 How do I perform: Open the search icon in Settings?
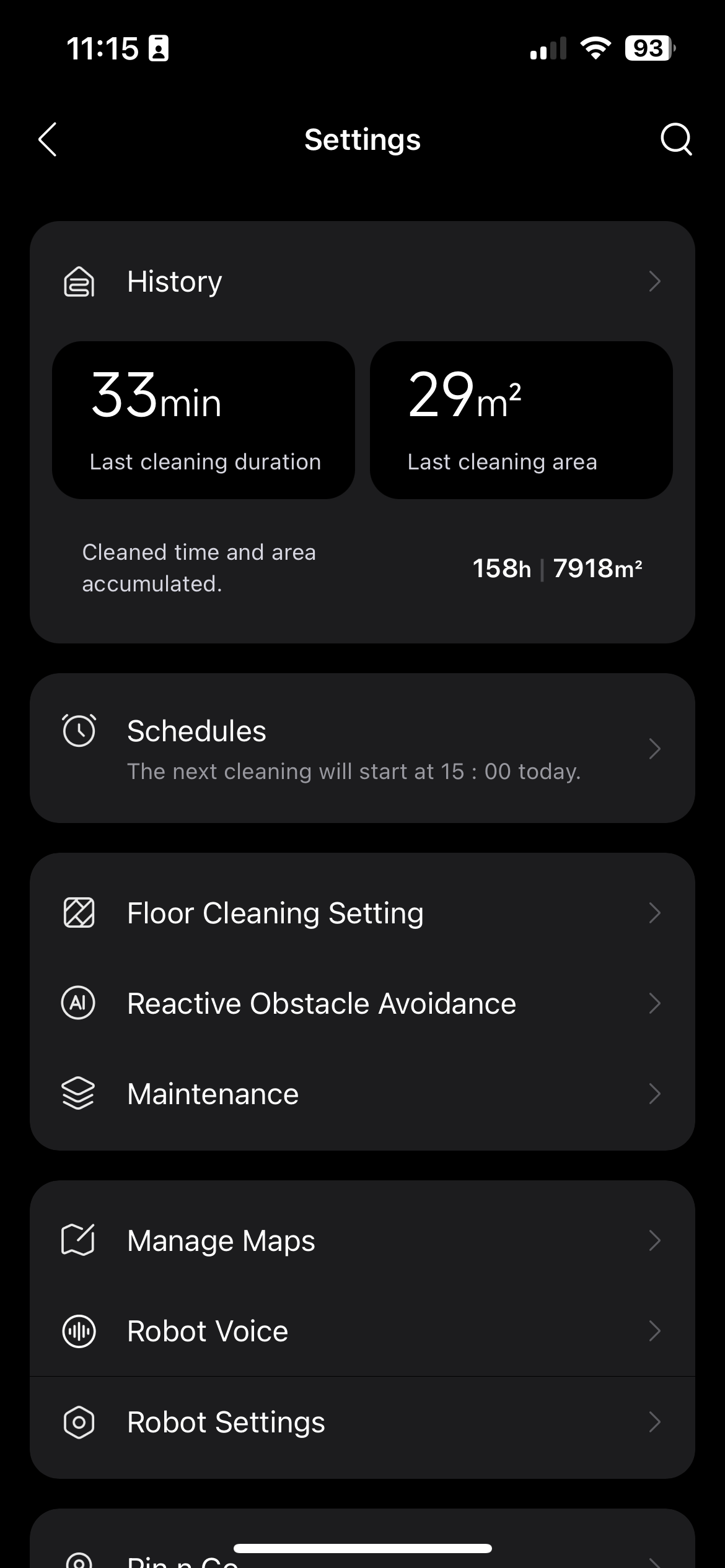pos(675,139)
